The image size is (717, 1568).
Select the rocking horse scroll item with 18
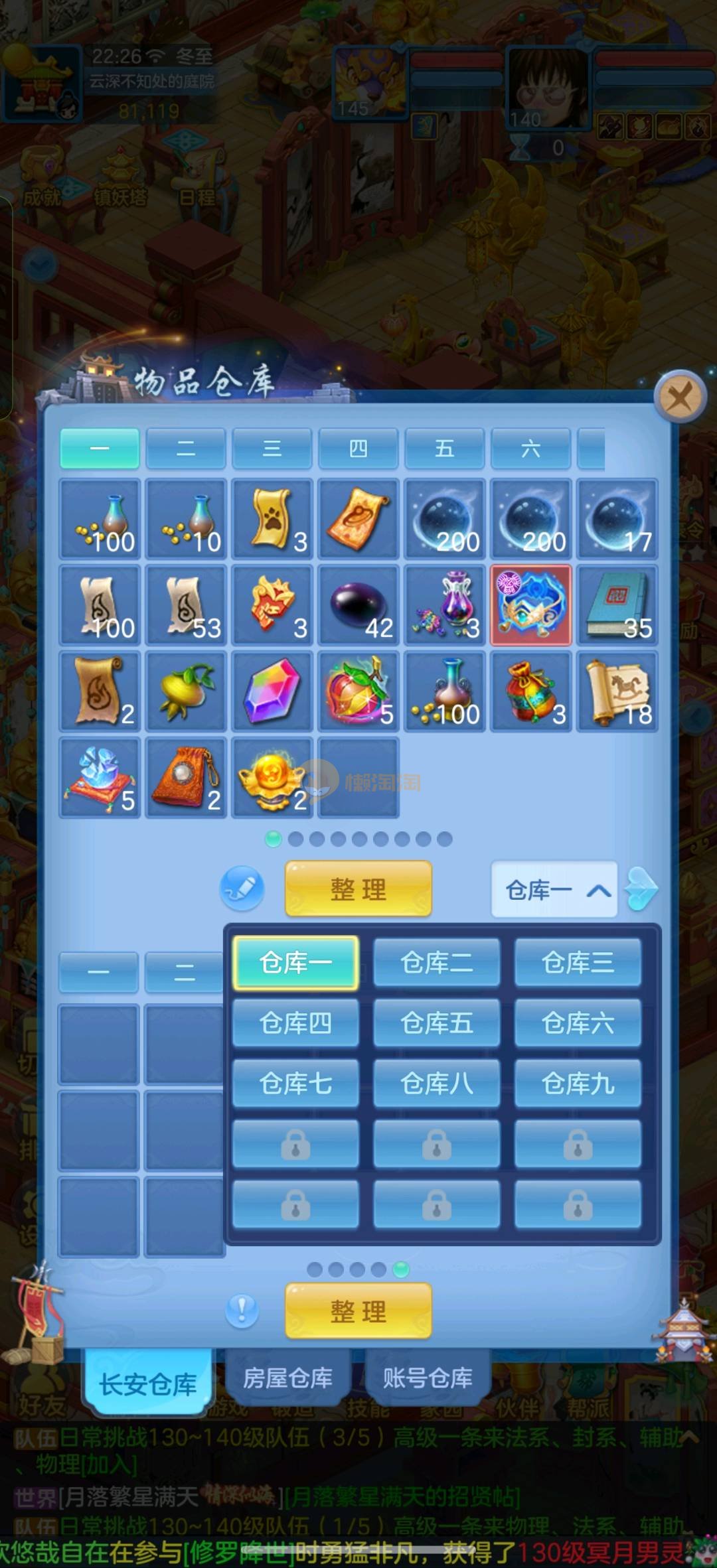[x=617, y=691]
